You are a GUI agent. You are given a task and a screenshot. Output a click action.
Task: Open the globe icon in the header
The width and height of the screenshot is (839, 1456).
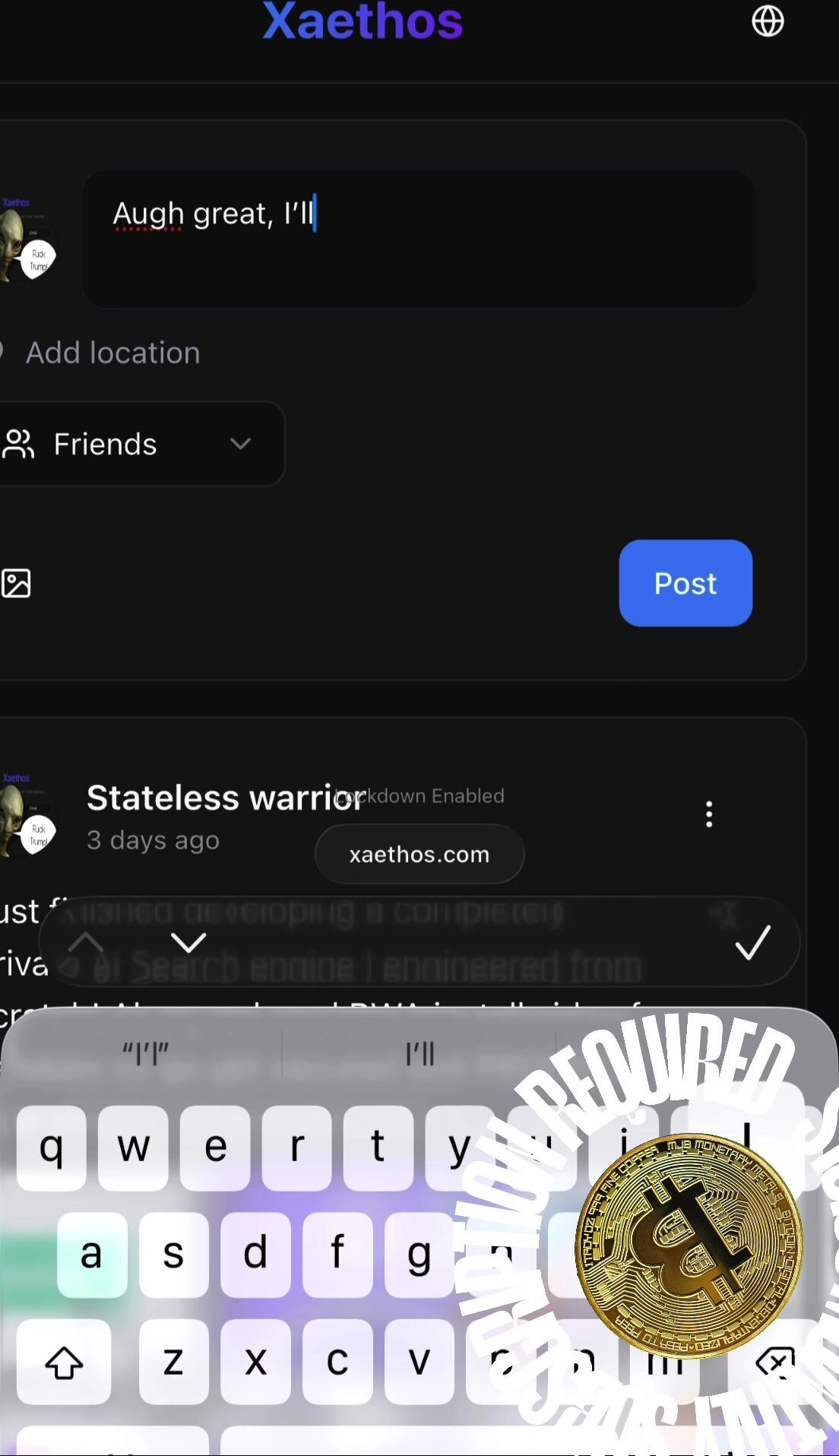point(768,21)
